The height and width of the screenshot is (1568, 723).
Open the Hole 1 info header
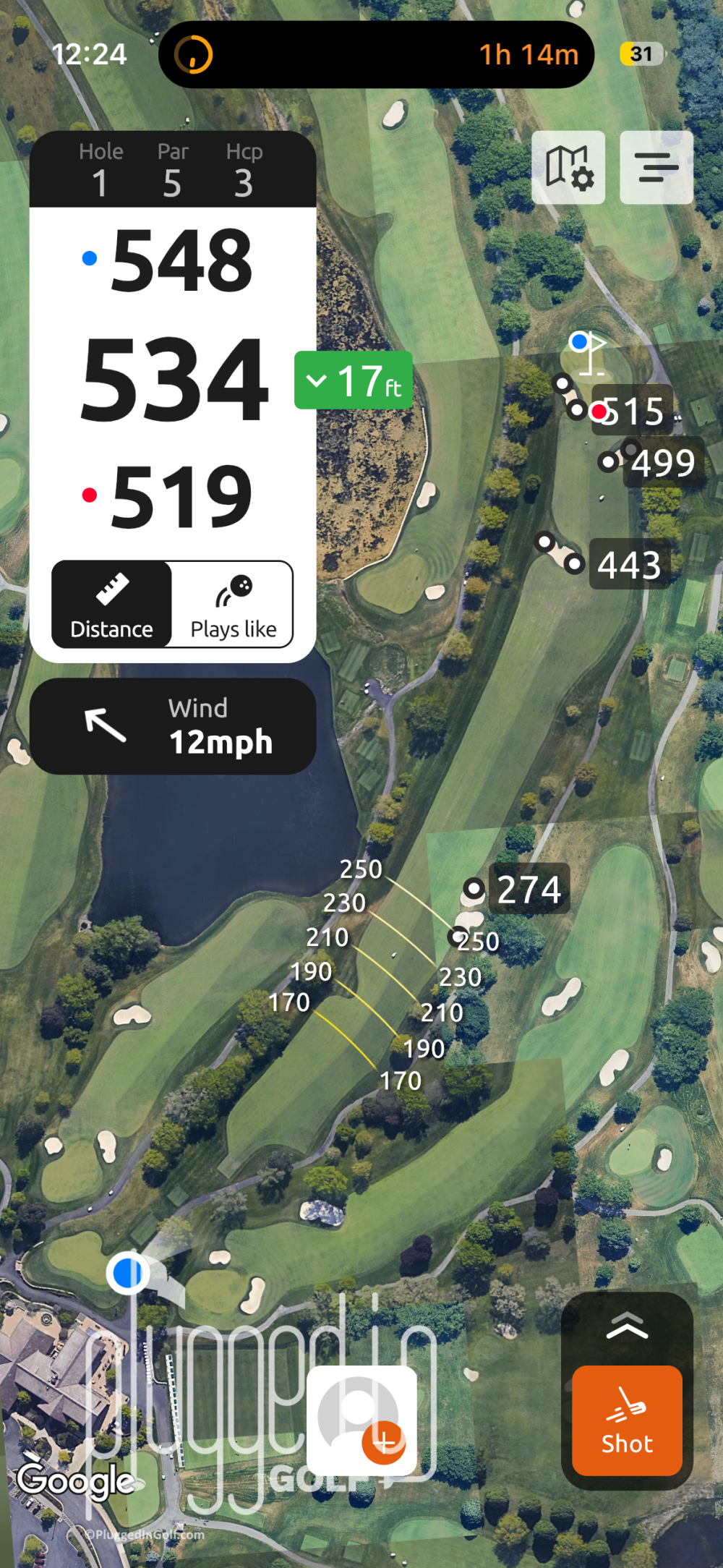point(173,170)
